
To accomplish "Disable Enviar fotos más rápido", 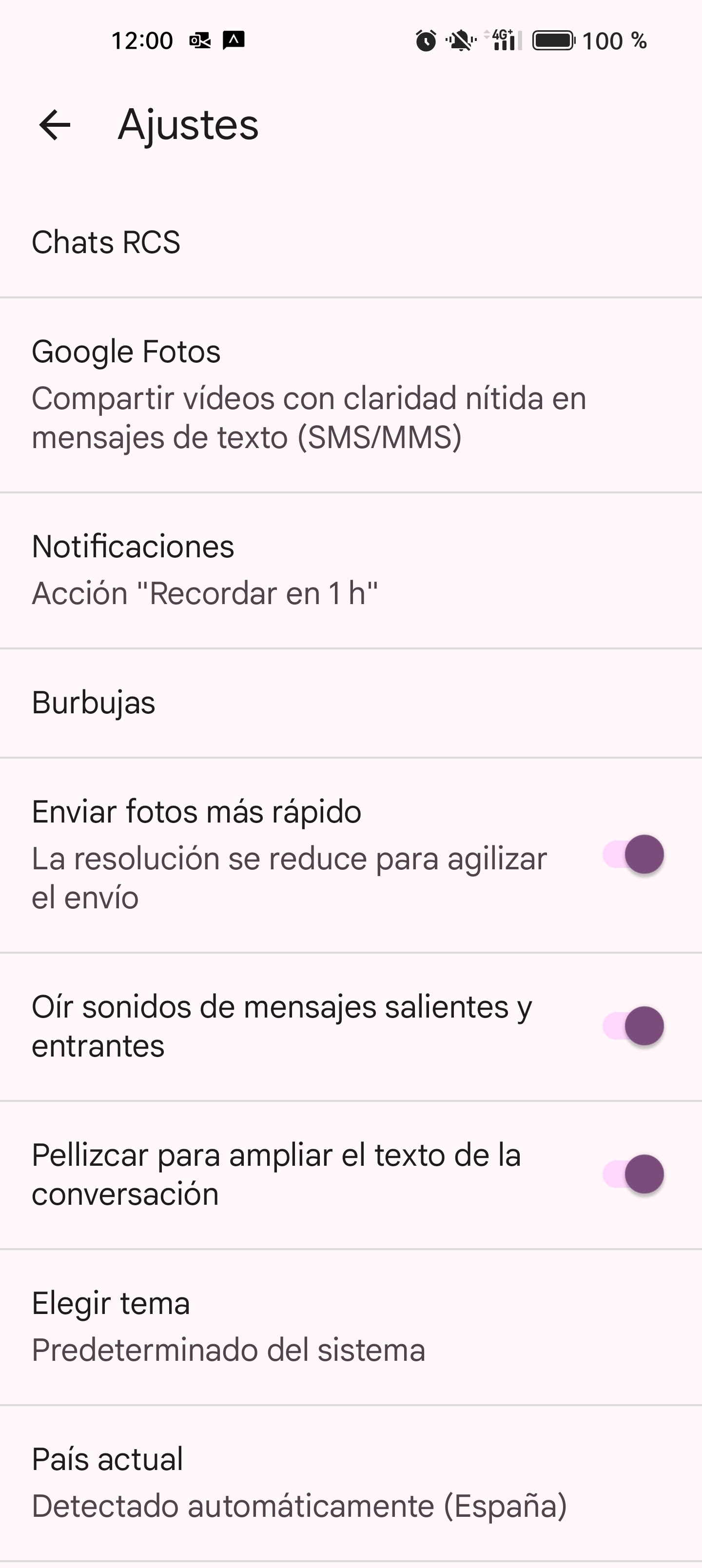I will point(633,855).
